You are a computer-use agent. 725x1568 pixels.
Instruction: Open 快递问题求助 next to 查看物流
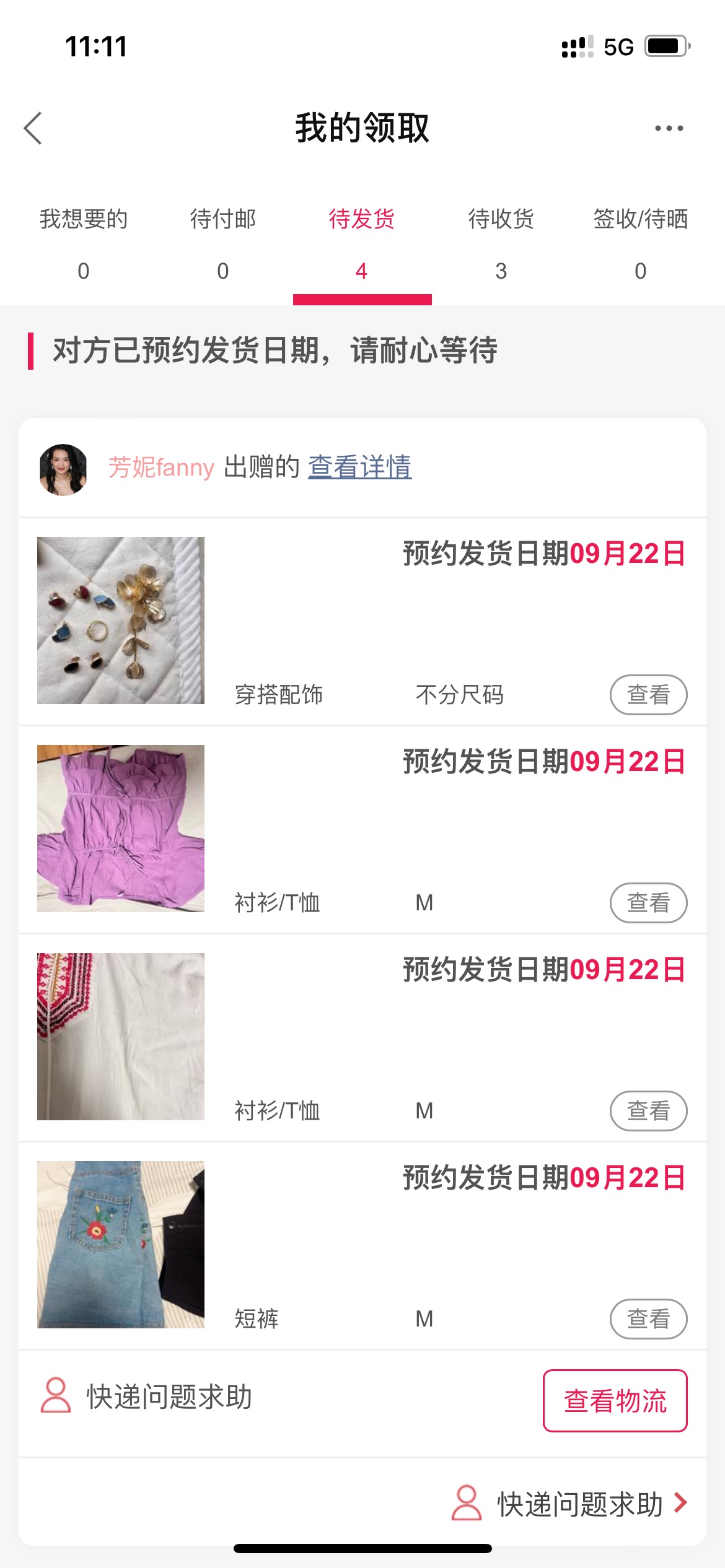click(147, 1397)
